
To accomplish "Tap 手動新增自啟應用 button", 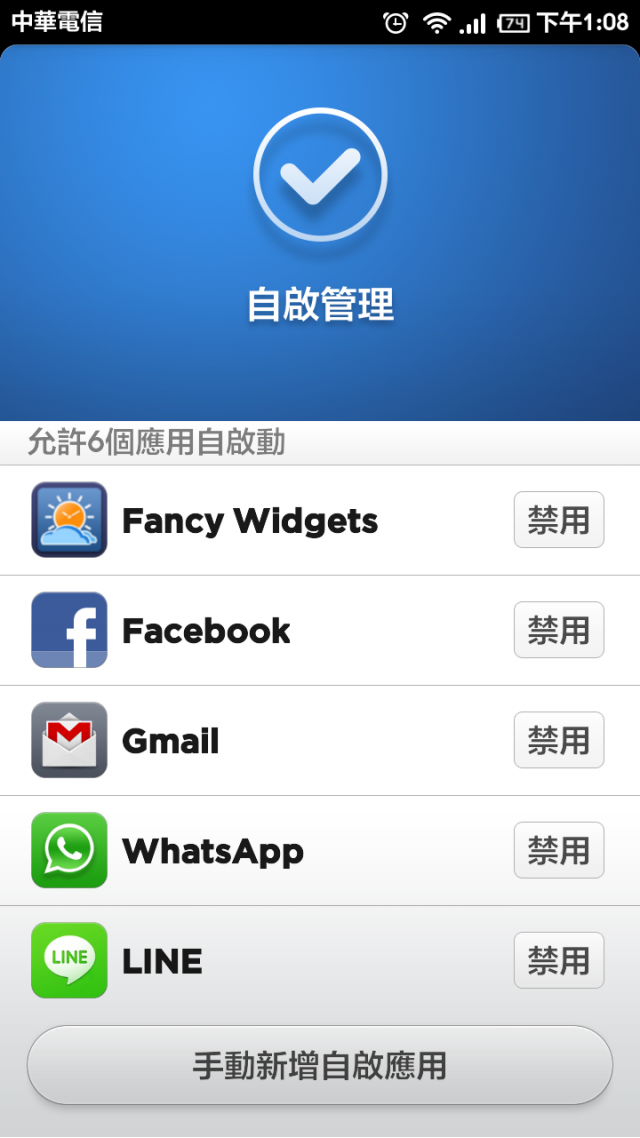I will coord(320,1065).
